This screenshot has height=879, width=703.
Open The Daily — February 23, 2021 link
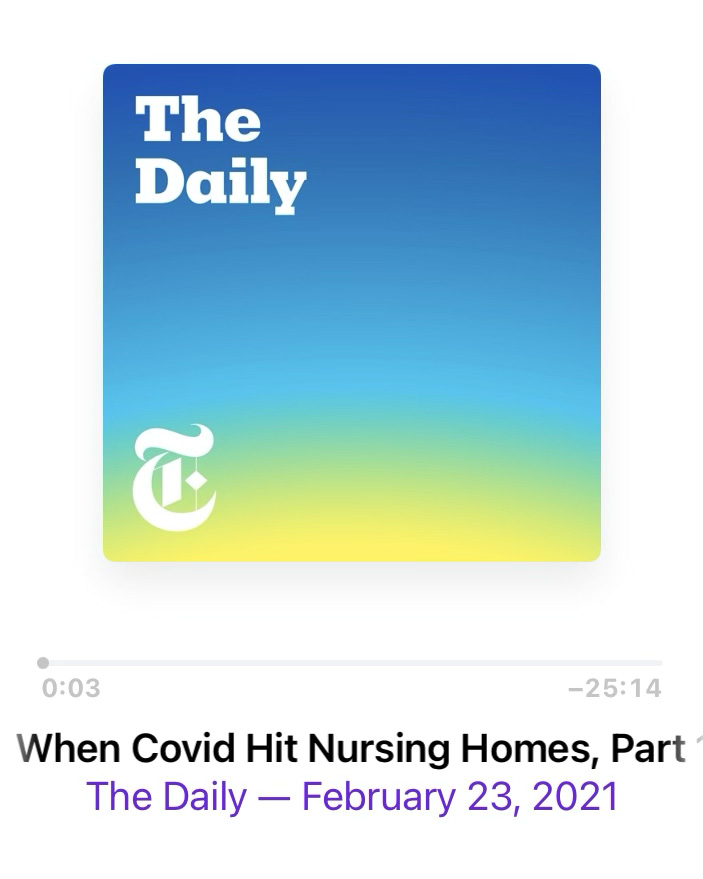click(352, 798)
